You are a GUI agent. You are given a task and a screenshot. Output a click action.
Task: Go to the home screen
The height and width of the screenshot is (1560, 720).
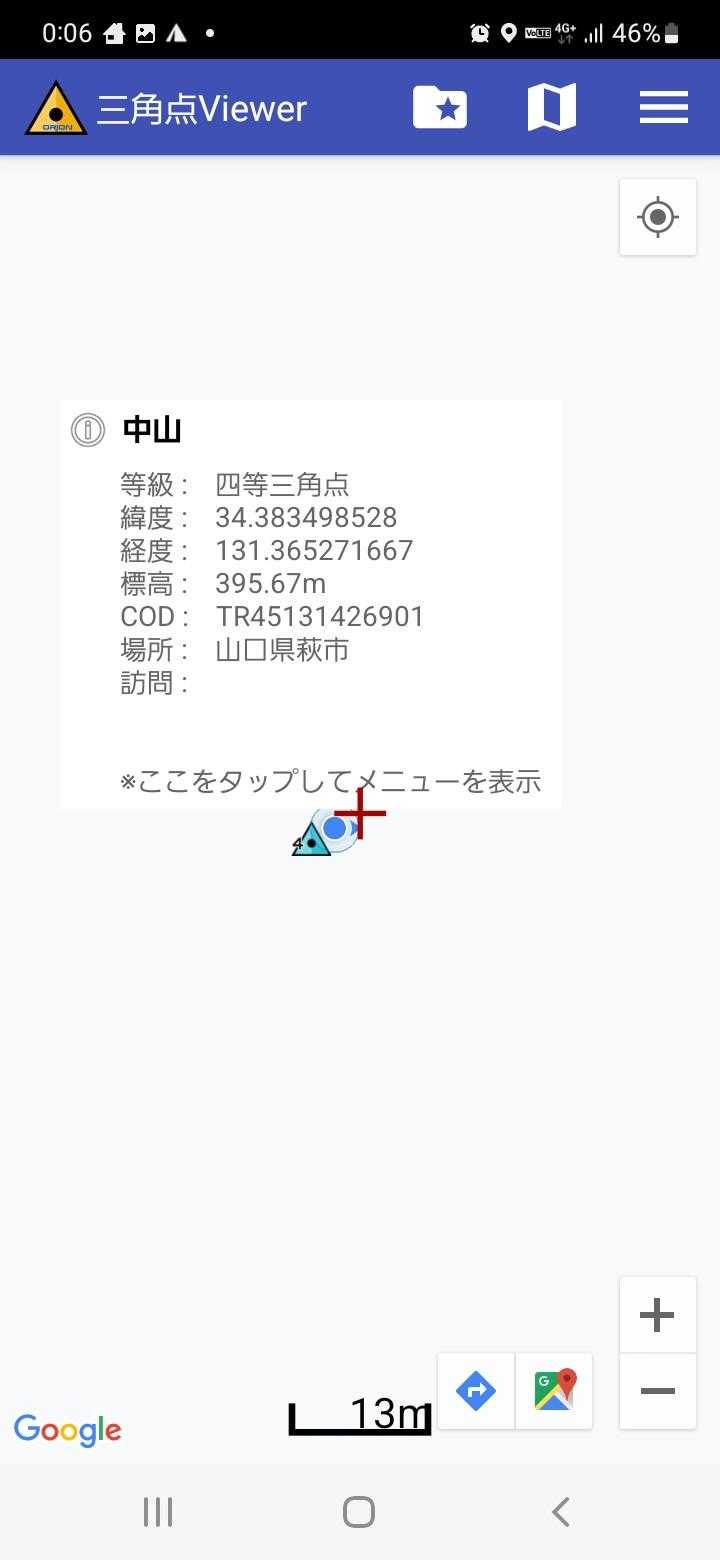click(359, 1512)
